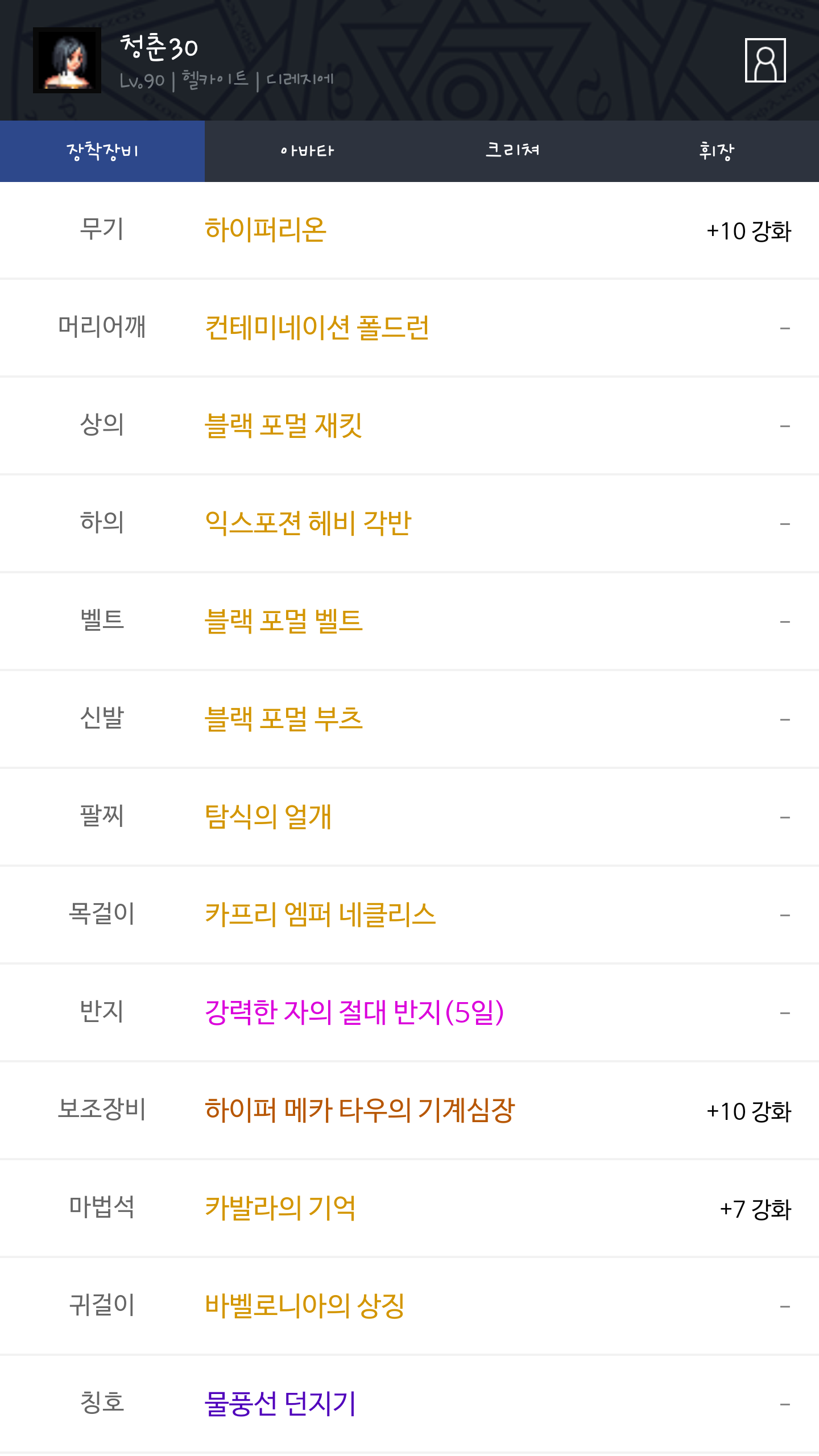Viewport: 819px width, 1456px height.
Task: Open the profile icon in the header
Action: tap(765, 60)
